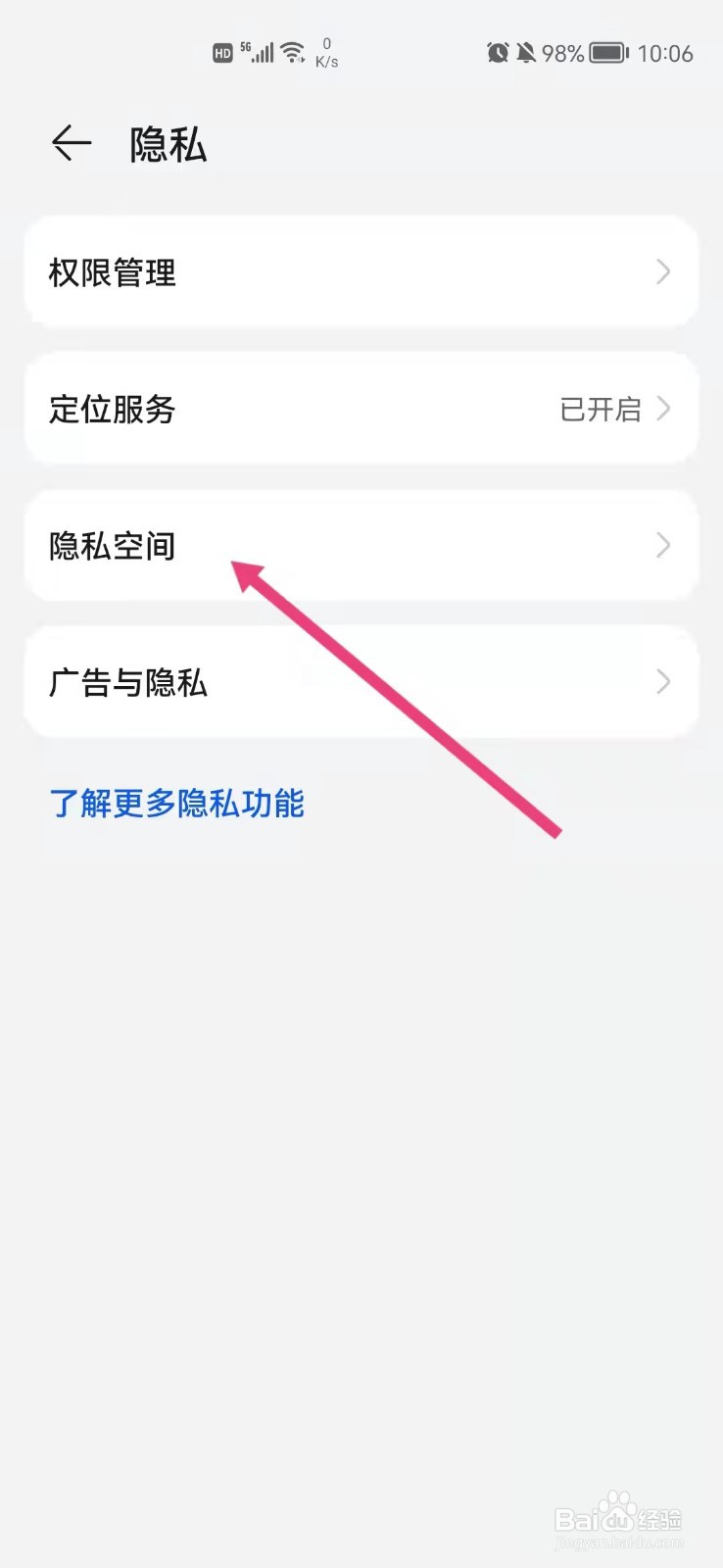Click the HD voice icon in status bar
723x1568 pixels.
click(222, 52)
